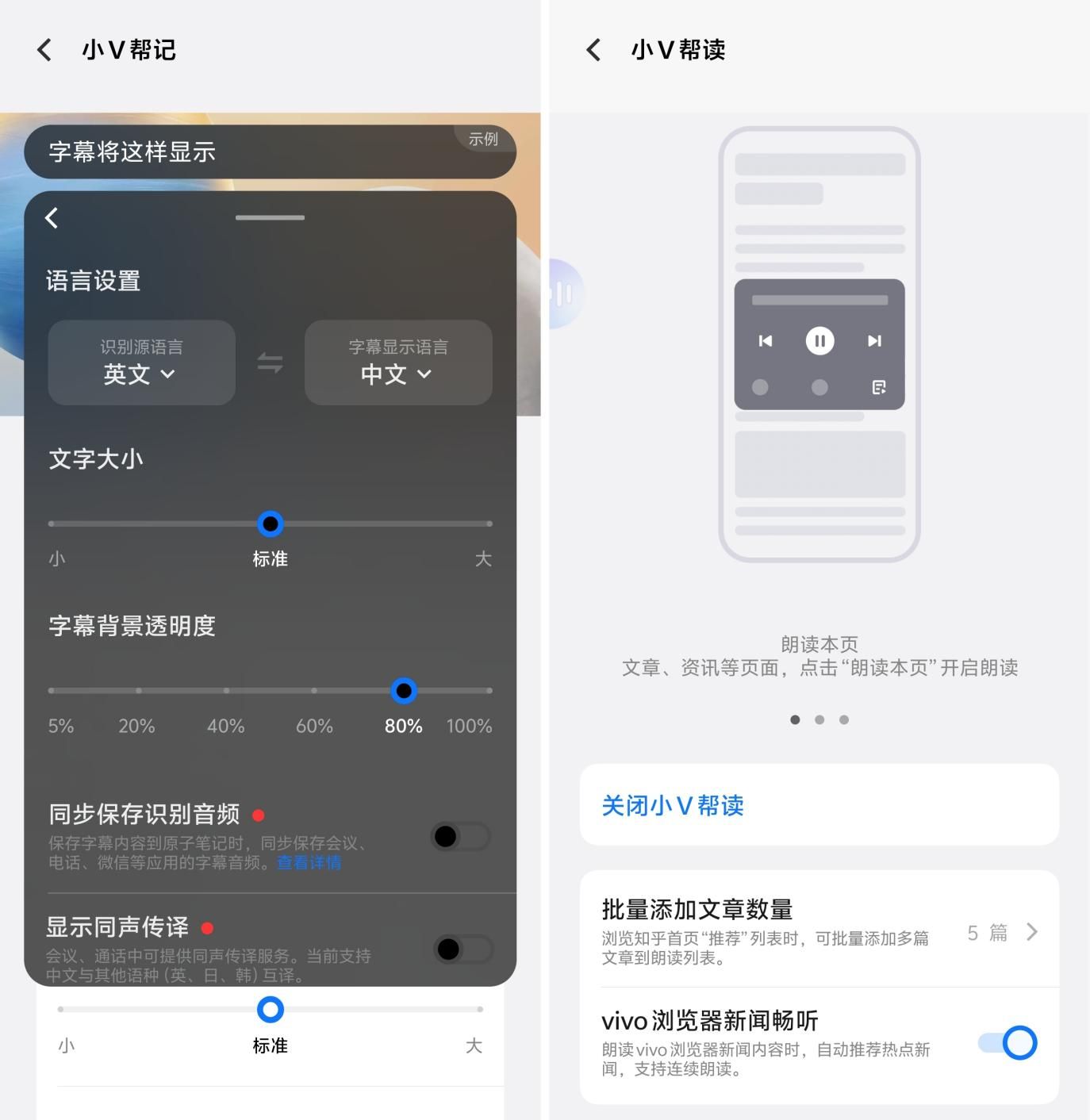The height and width of the screenshot is (1120, 1090).
Task: Turn on 显示同声传译
Action: 463,949
